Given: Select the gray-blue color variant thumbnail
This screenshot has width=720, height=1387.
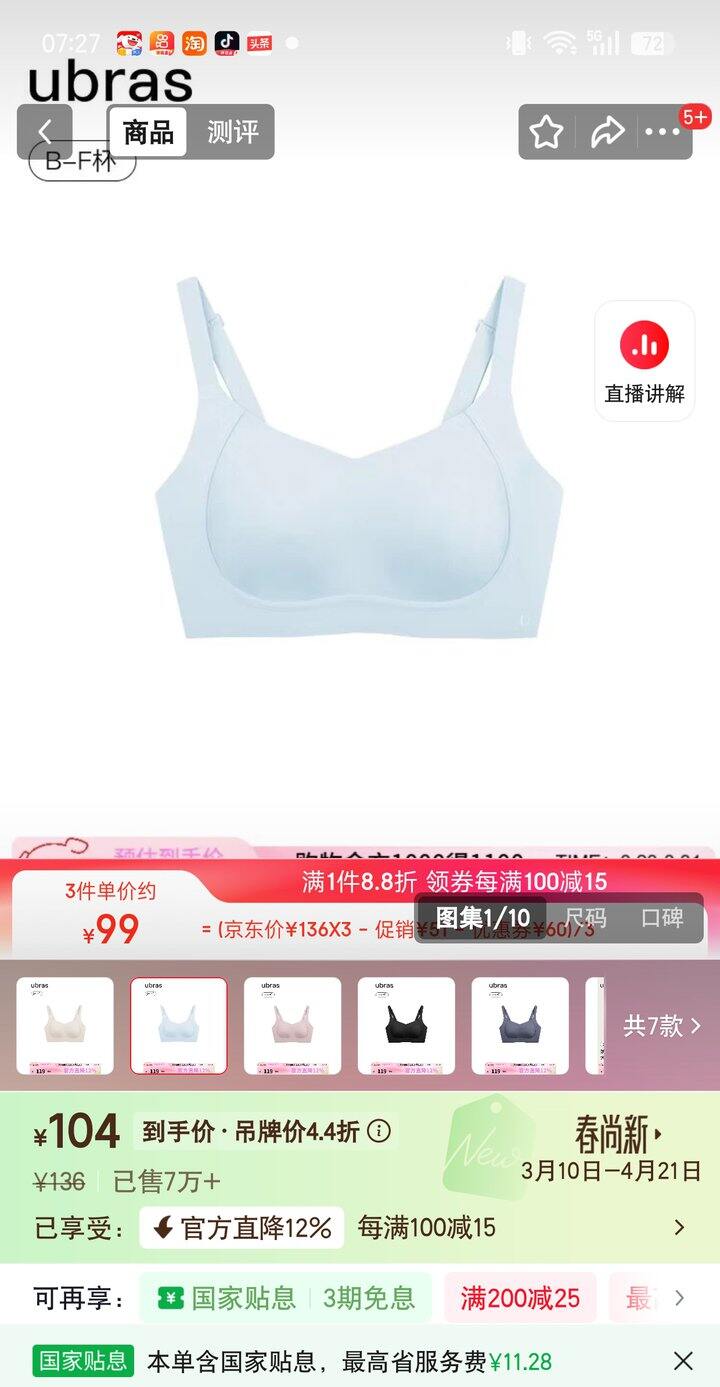Looking at the screenshot, I should click(x=520, y=1025).
